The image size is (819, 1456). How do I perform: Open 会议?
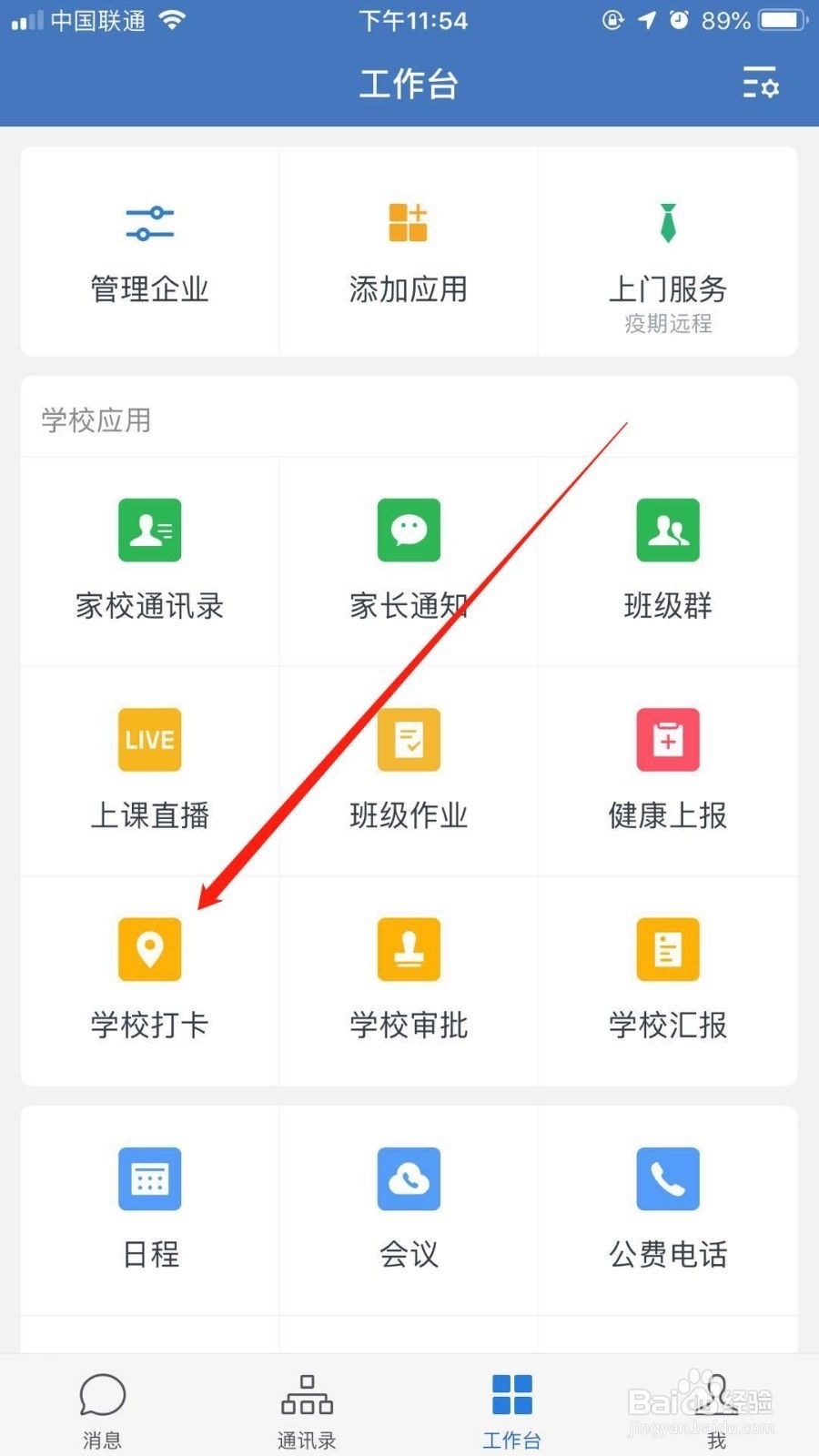click(x=409, y=1210)
